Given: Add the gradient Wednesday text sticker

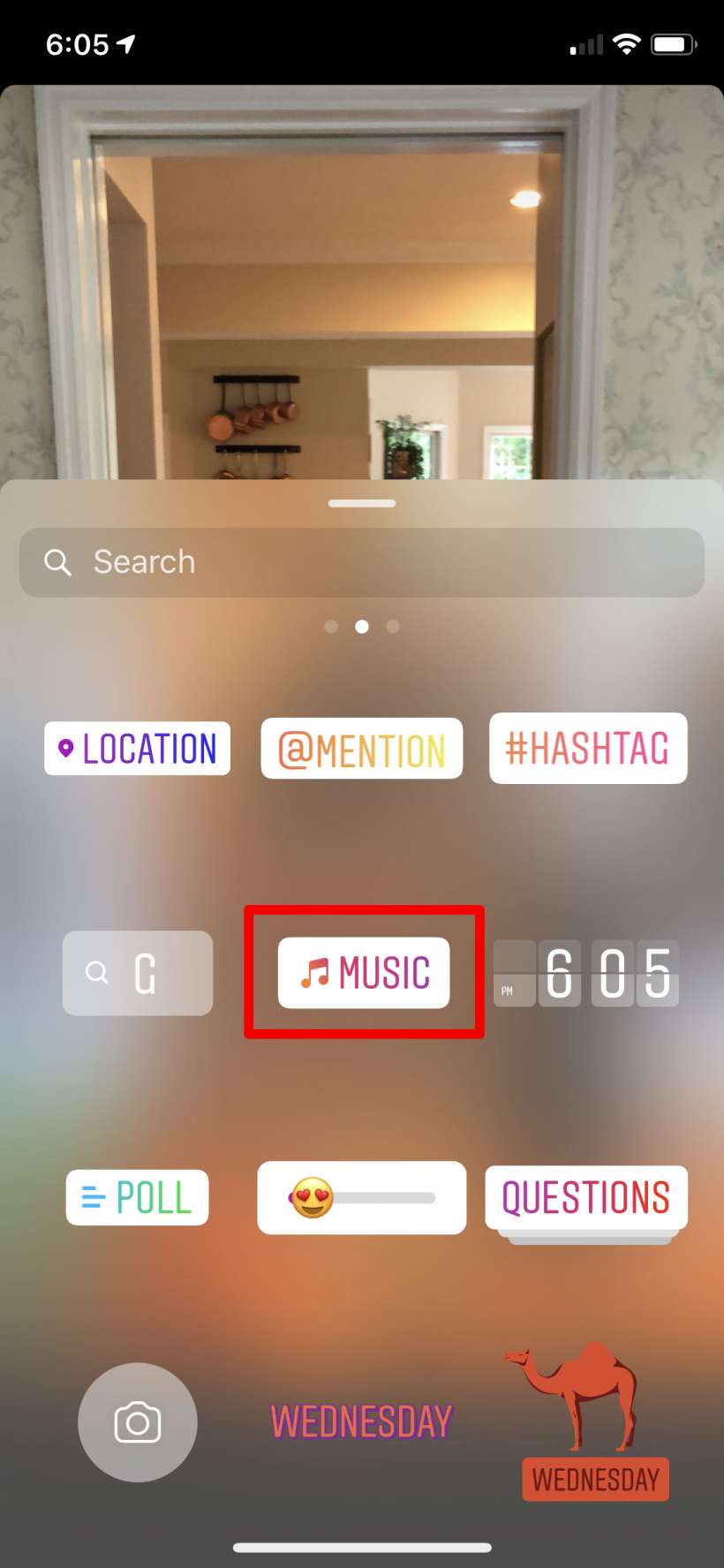Looking at the screenshot, I should pyautogui.click(x=362, y=1421).
